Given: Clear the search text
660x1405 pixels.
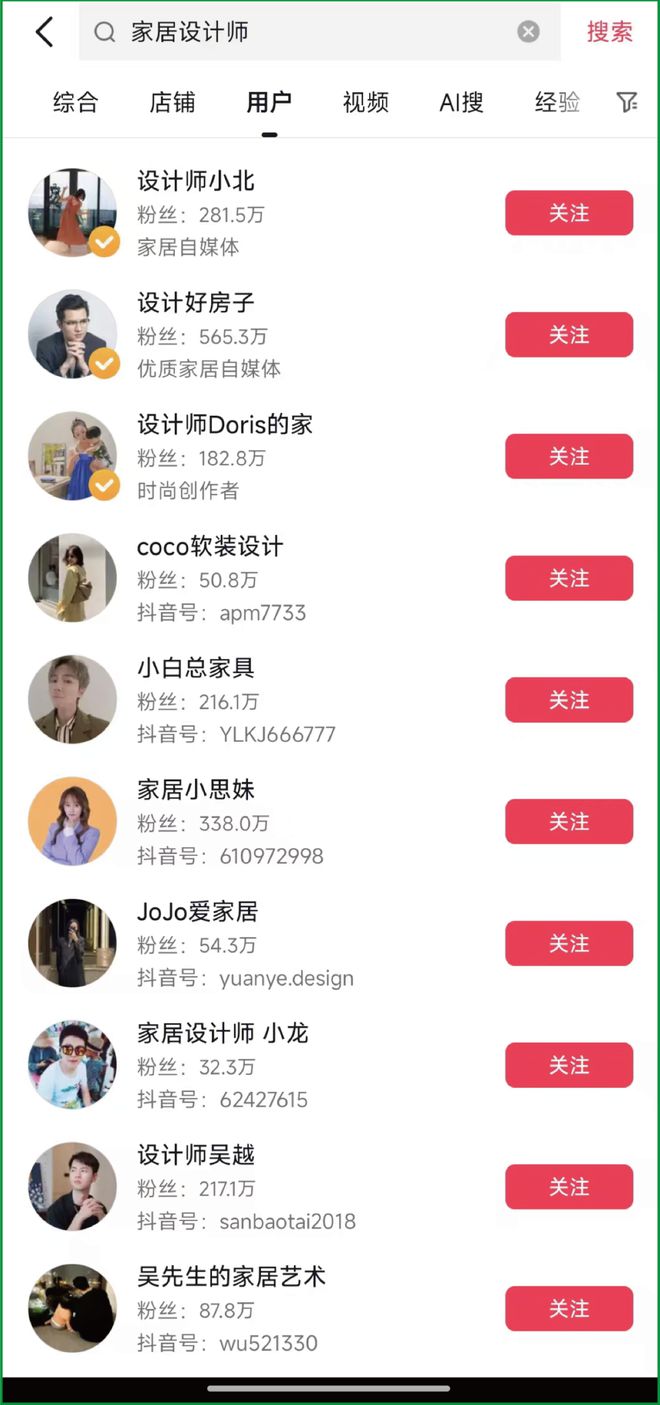Looking at the screenshot, I should [x=528, y=32].
